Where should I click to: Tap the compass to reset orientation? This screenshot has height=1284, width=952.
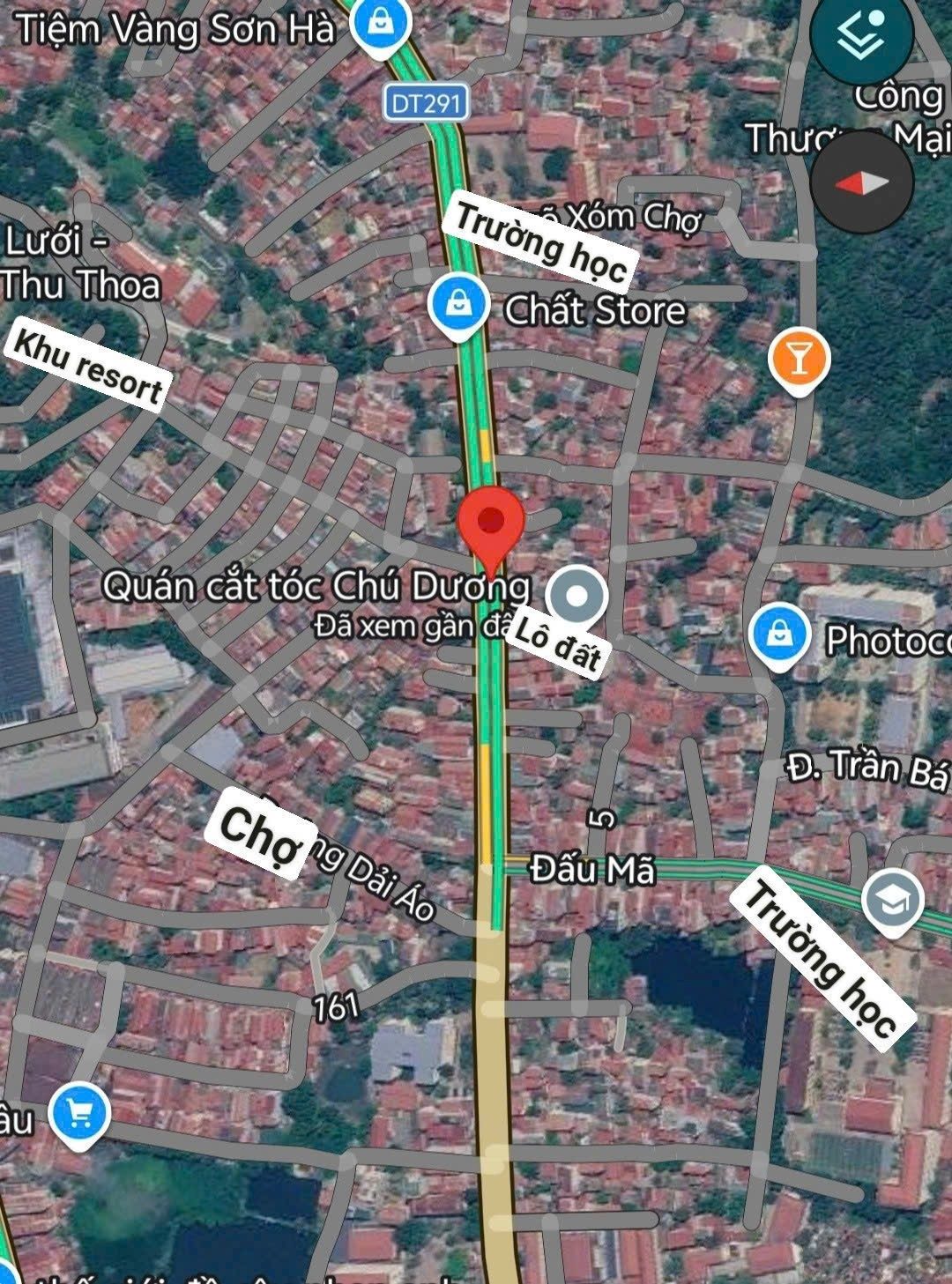[x=862, y=182]
